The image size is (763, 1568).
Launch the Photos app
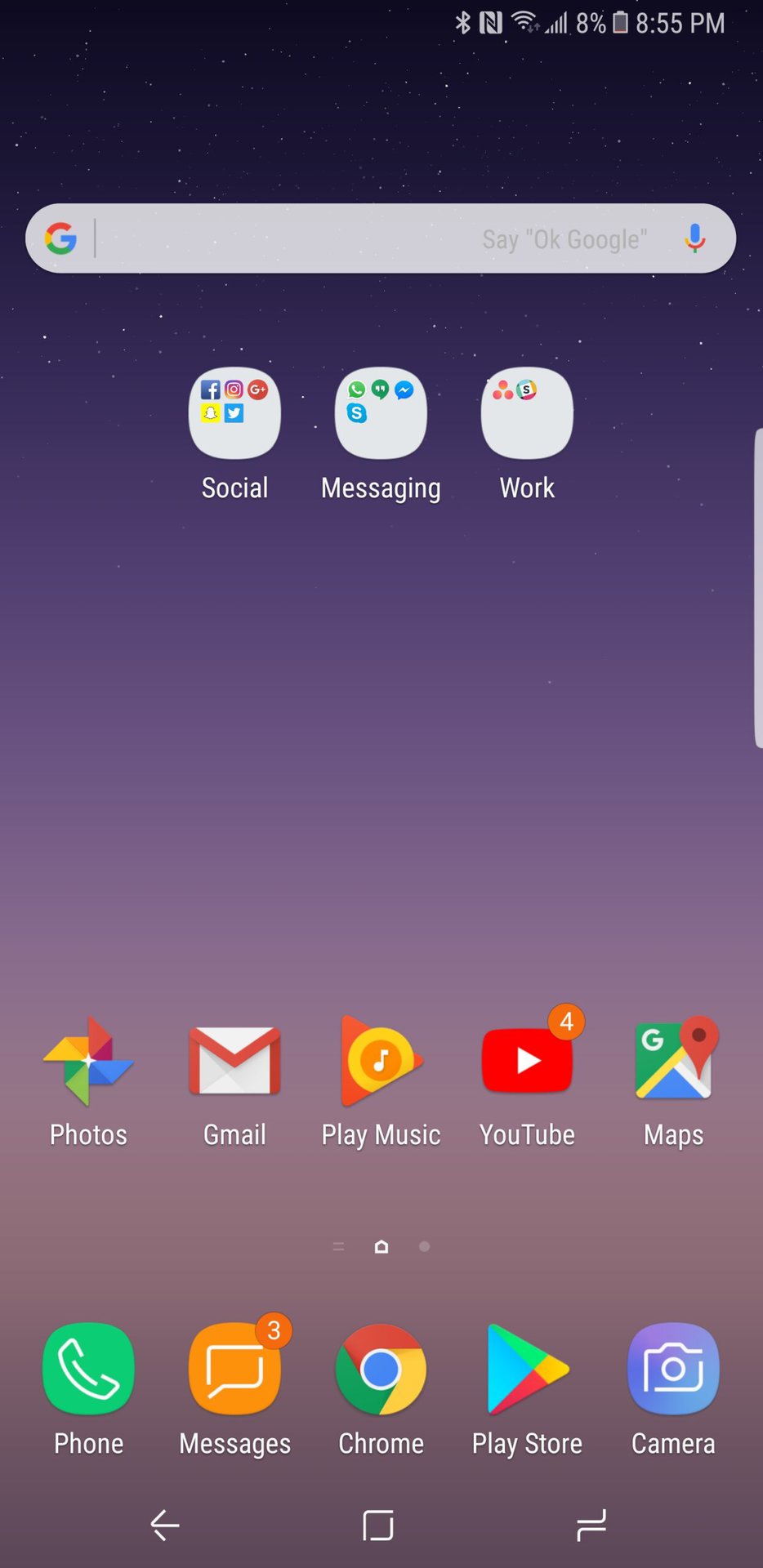(x=88, y=1061)
